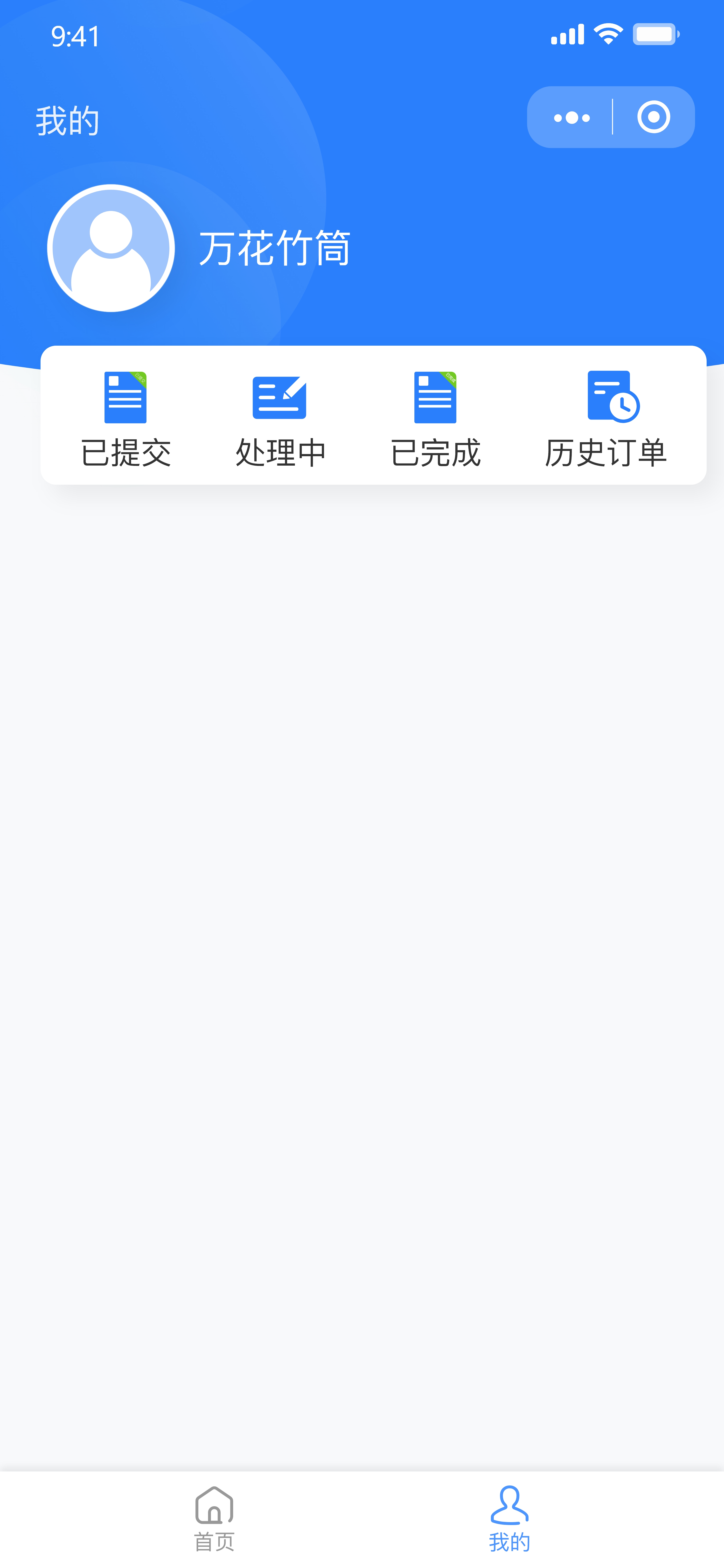This screenshot has height=1568, width=724.
Task: Tap the profile avatar picture
Action: pyautogui.click(x=111, y=248)
